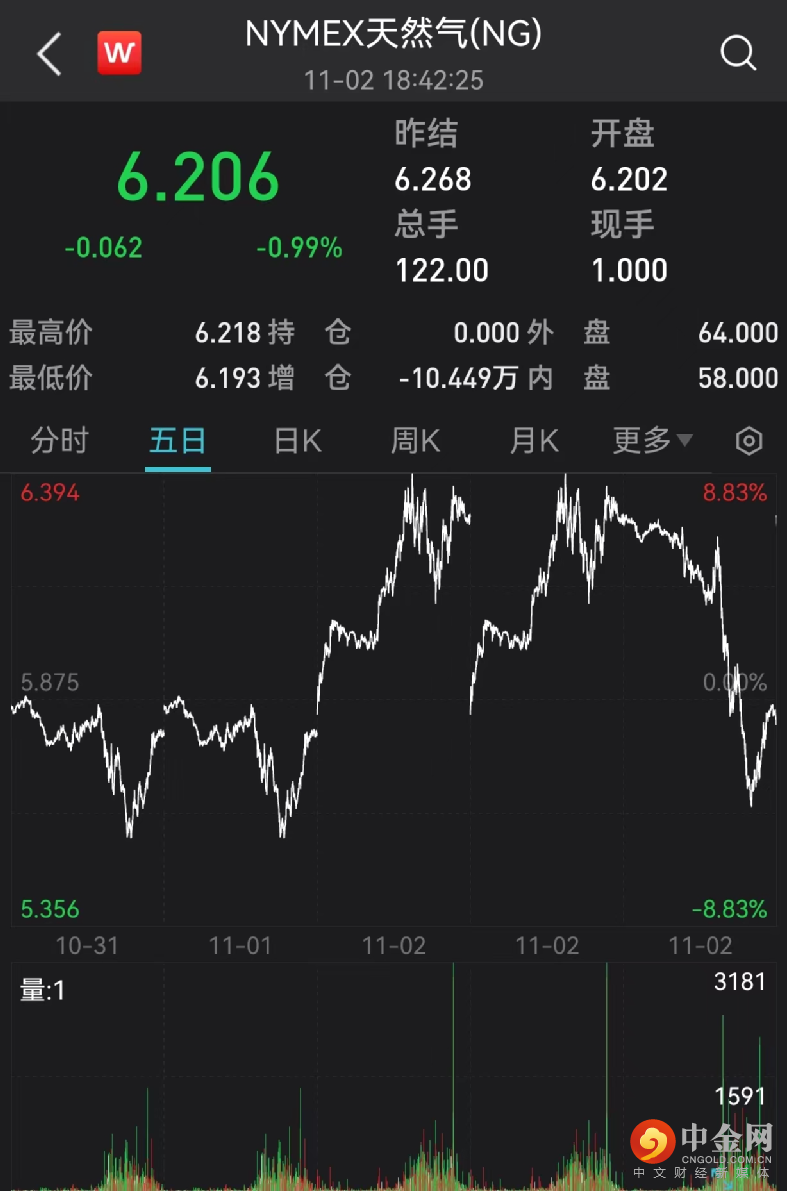Screen dimensions: 787x1191
Task: Select the 五日 chart tab
Action: 177,440
